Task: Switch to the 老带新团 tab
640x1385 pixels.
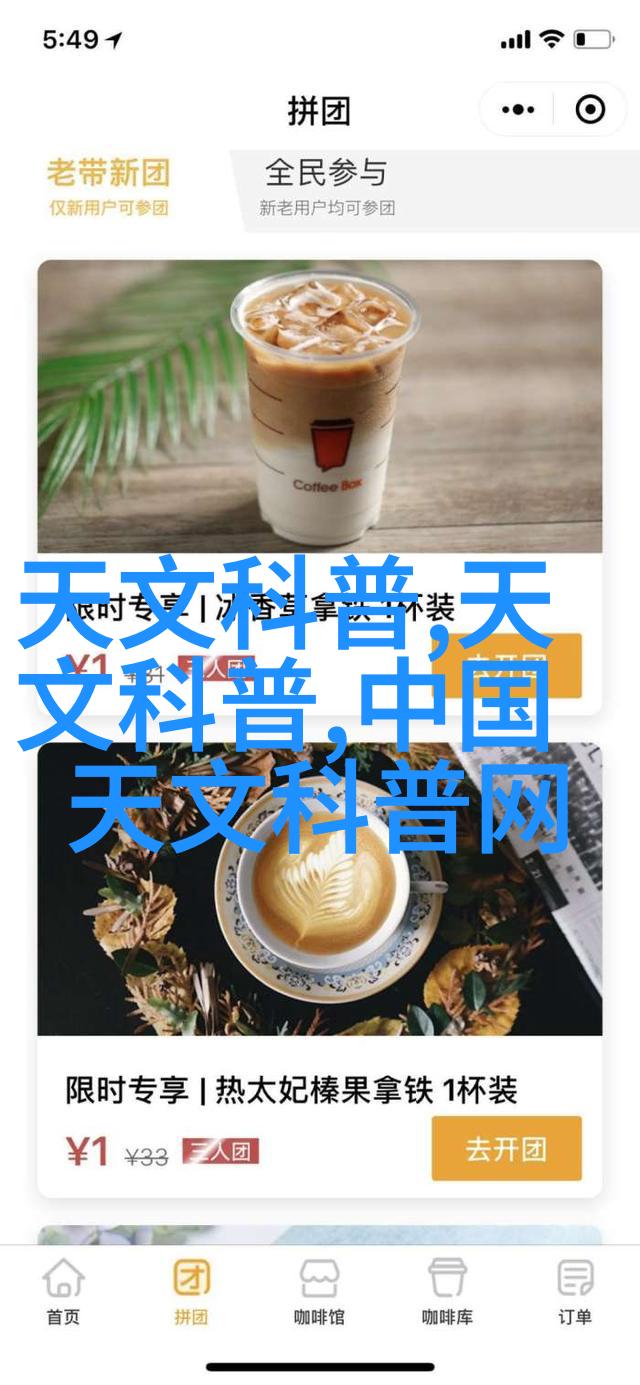Action: (108, 186)
